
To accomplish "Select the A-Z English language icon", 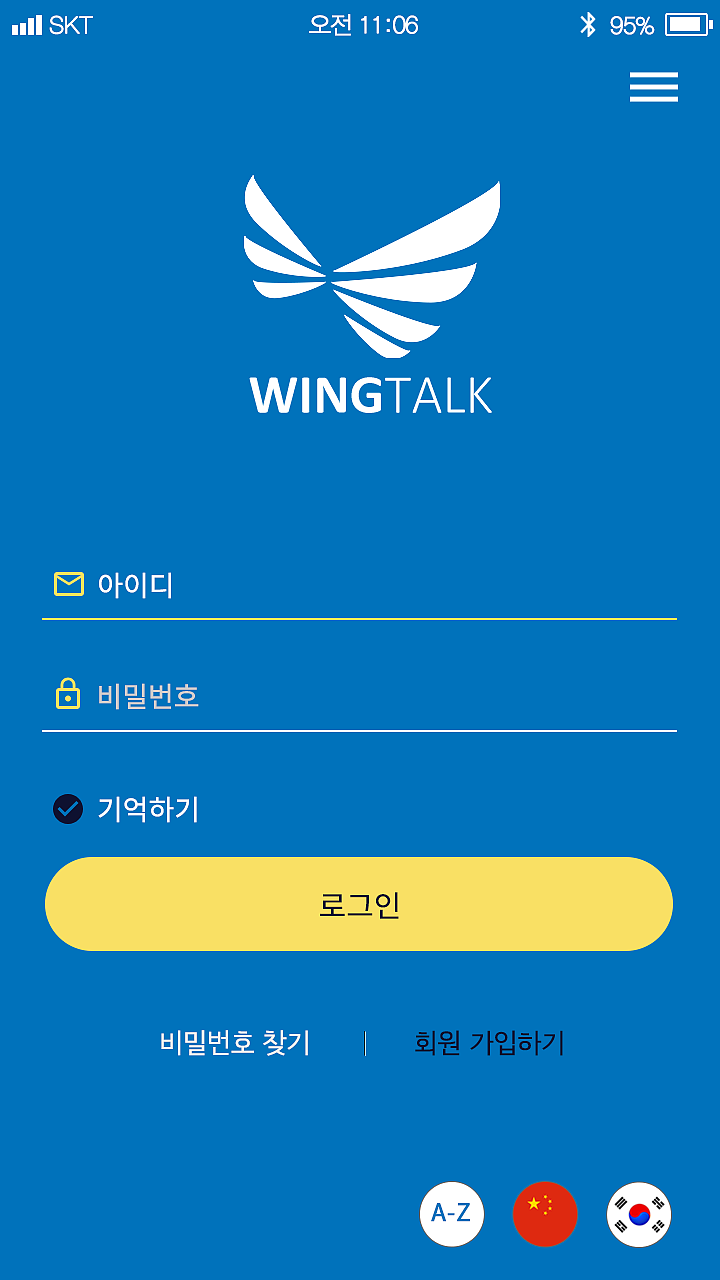I will tap(452, 1213).
